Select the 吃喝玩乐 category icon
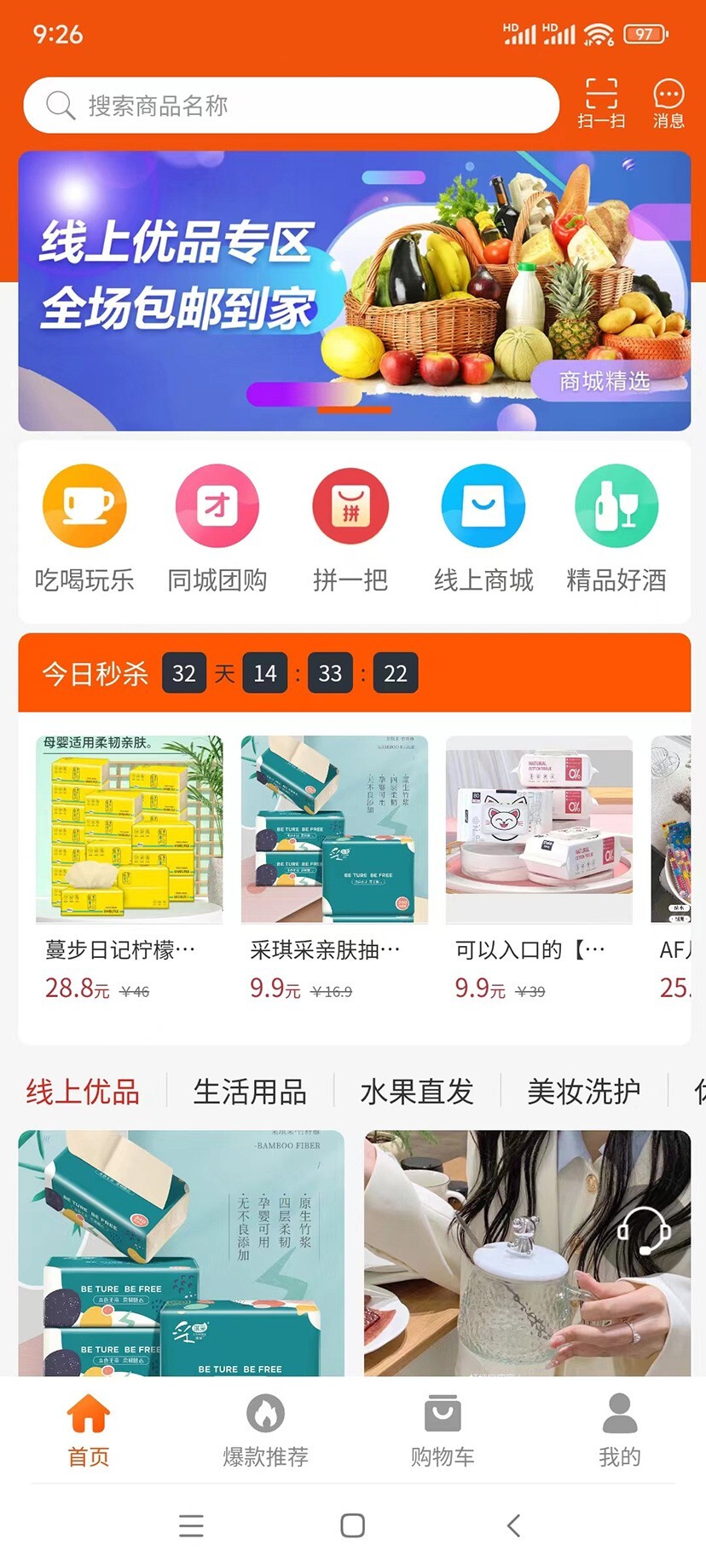 (84, 504)
